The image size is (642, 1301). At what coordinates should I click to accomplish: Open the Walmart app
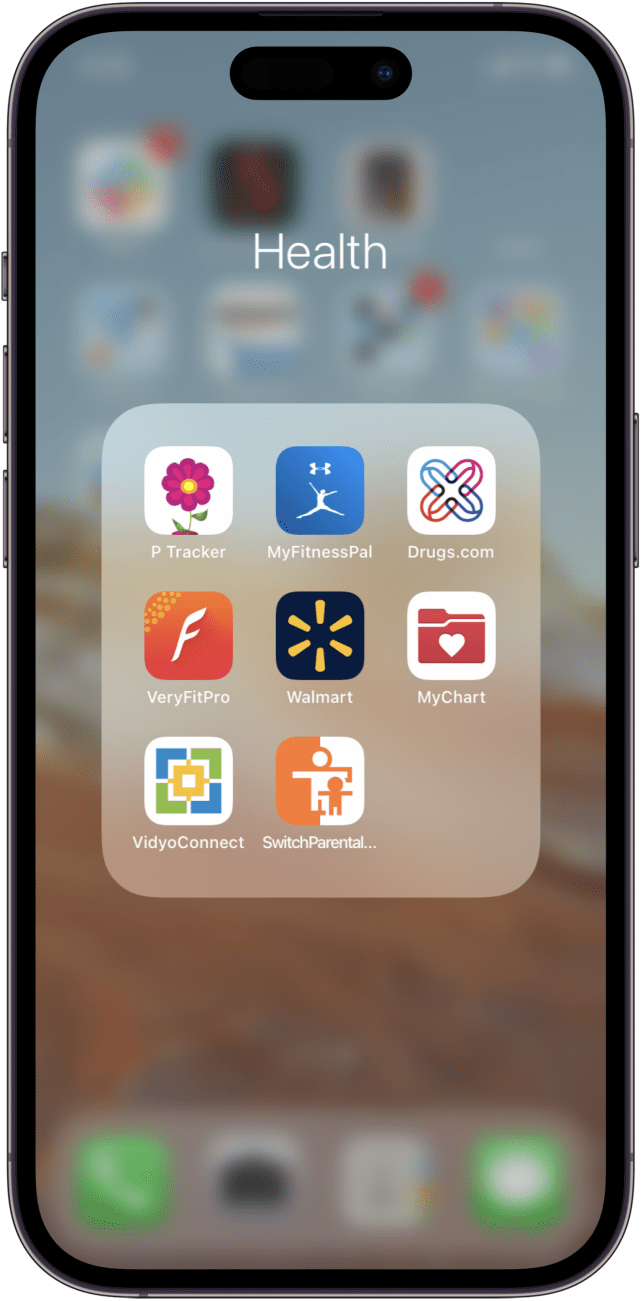(320, 636)
